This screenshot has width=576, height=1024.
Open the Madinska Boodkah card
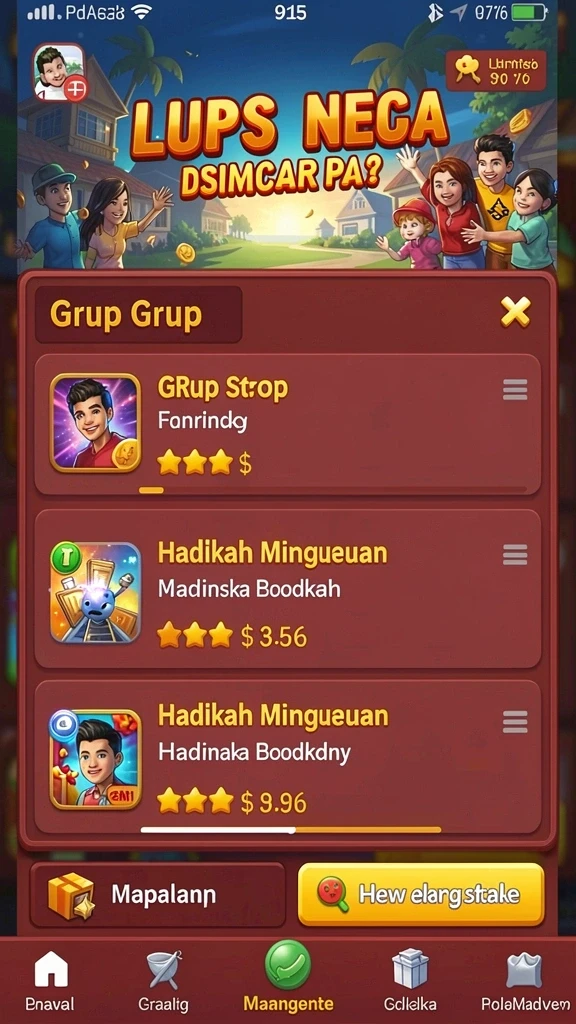click(287, 590)
